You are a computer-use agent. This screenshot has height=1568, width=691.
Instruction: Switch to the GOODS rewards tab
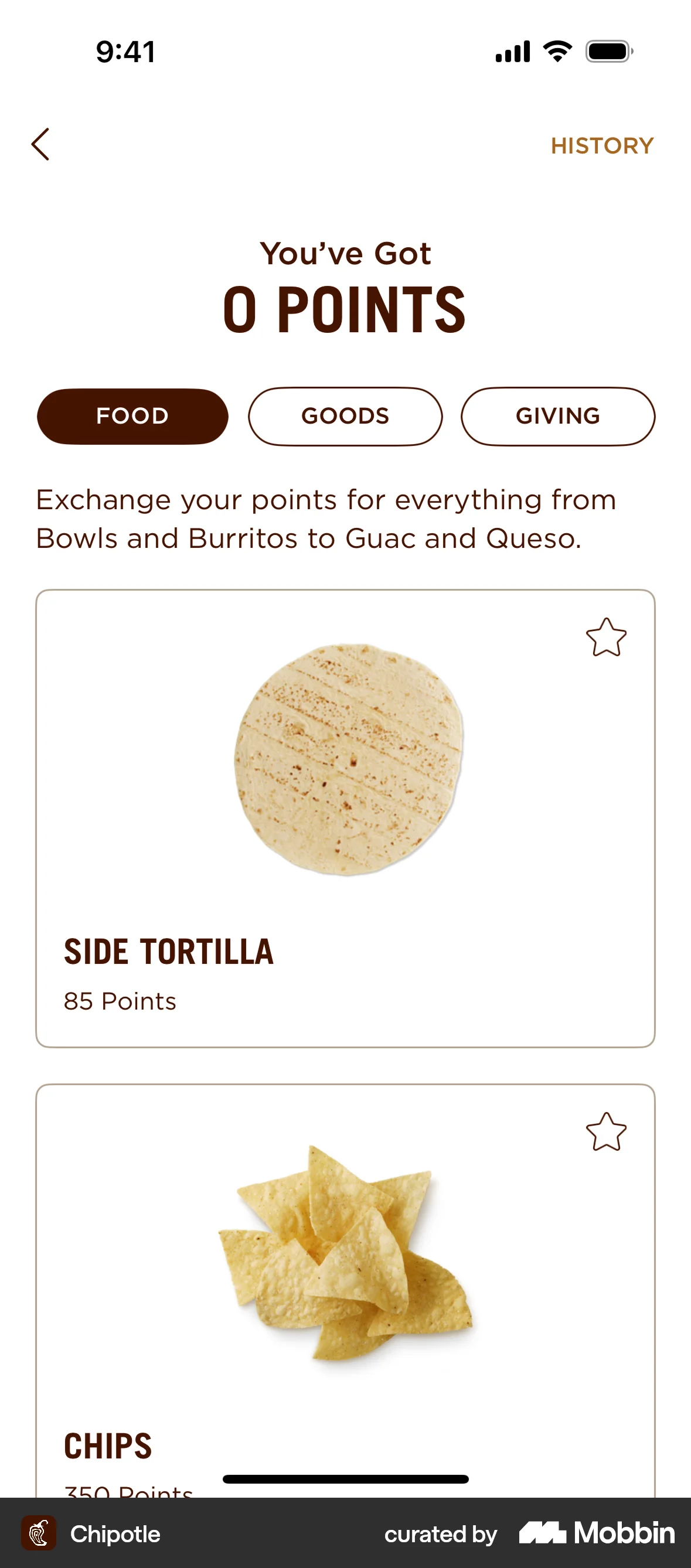pos(345,416)
